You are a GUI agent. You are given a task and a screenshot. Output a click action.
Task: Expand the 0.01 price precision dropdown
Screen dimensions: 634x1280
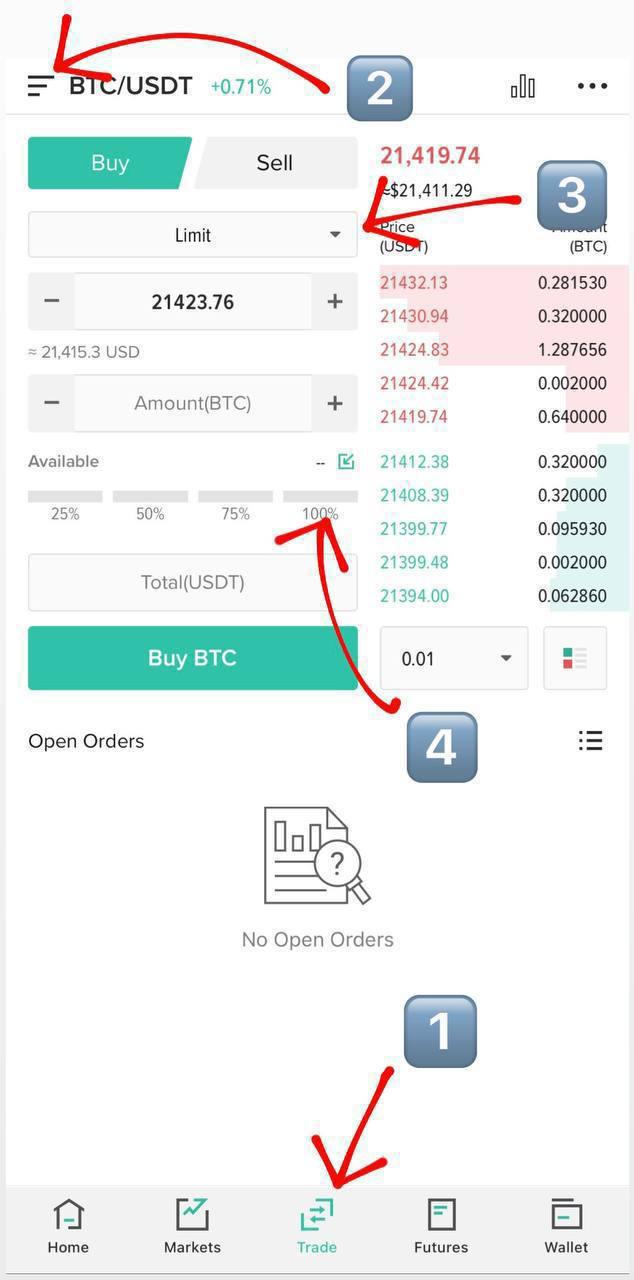point(454,658)
